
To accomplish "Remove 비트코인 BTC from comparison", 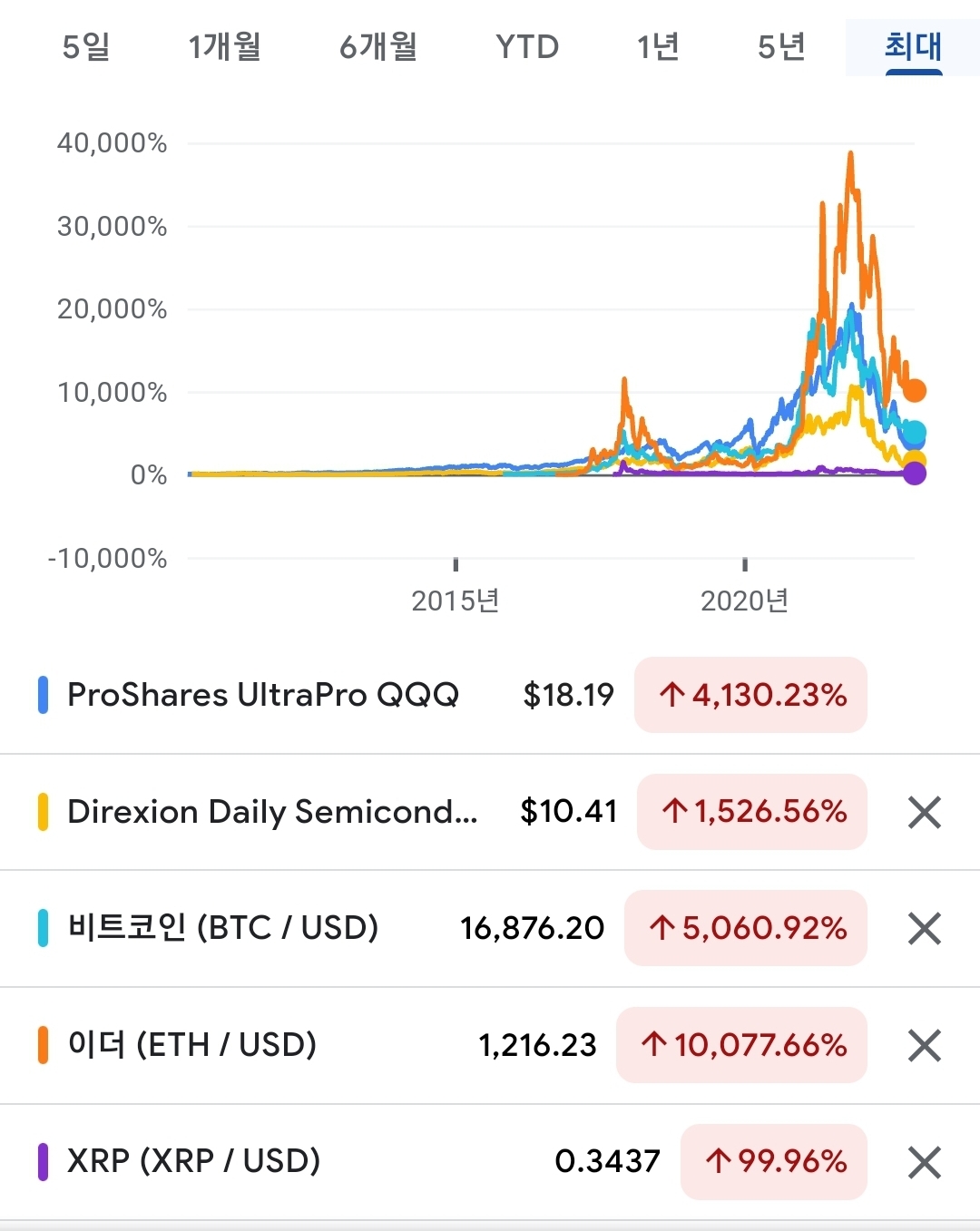I will 924,928.
